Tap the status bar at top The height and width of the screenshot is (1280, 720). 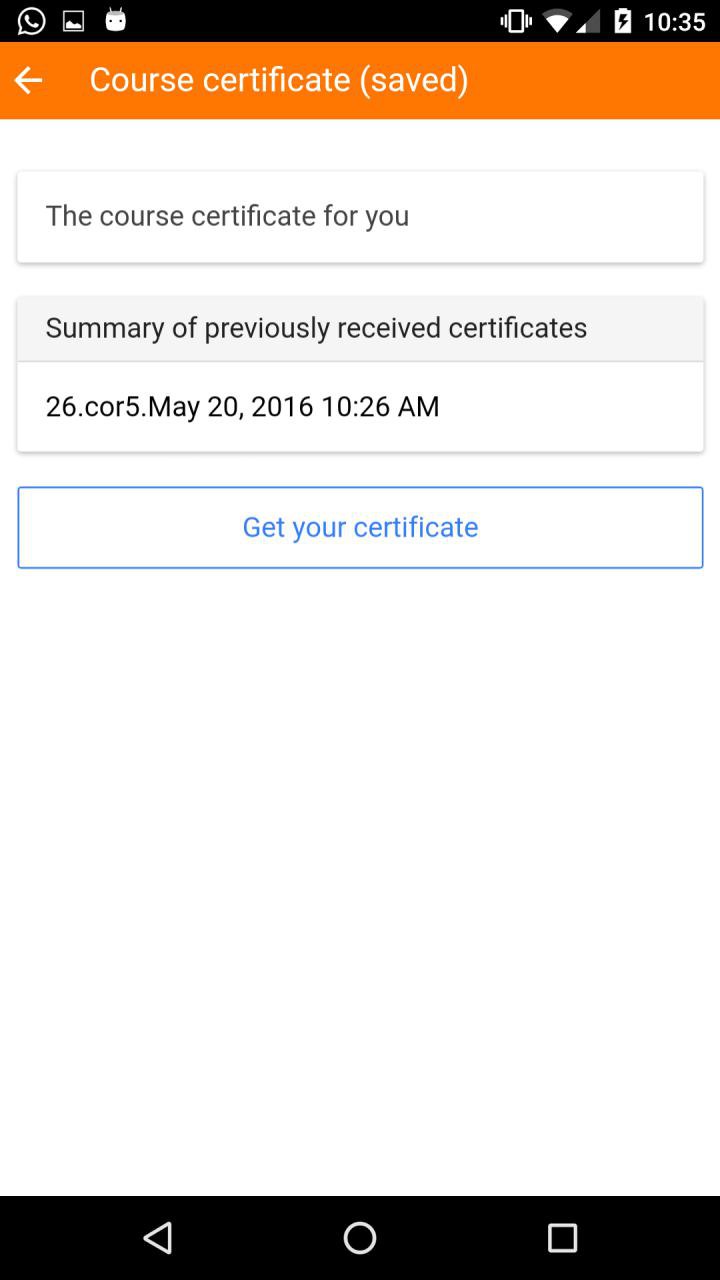pos(360,20)
